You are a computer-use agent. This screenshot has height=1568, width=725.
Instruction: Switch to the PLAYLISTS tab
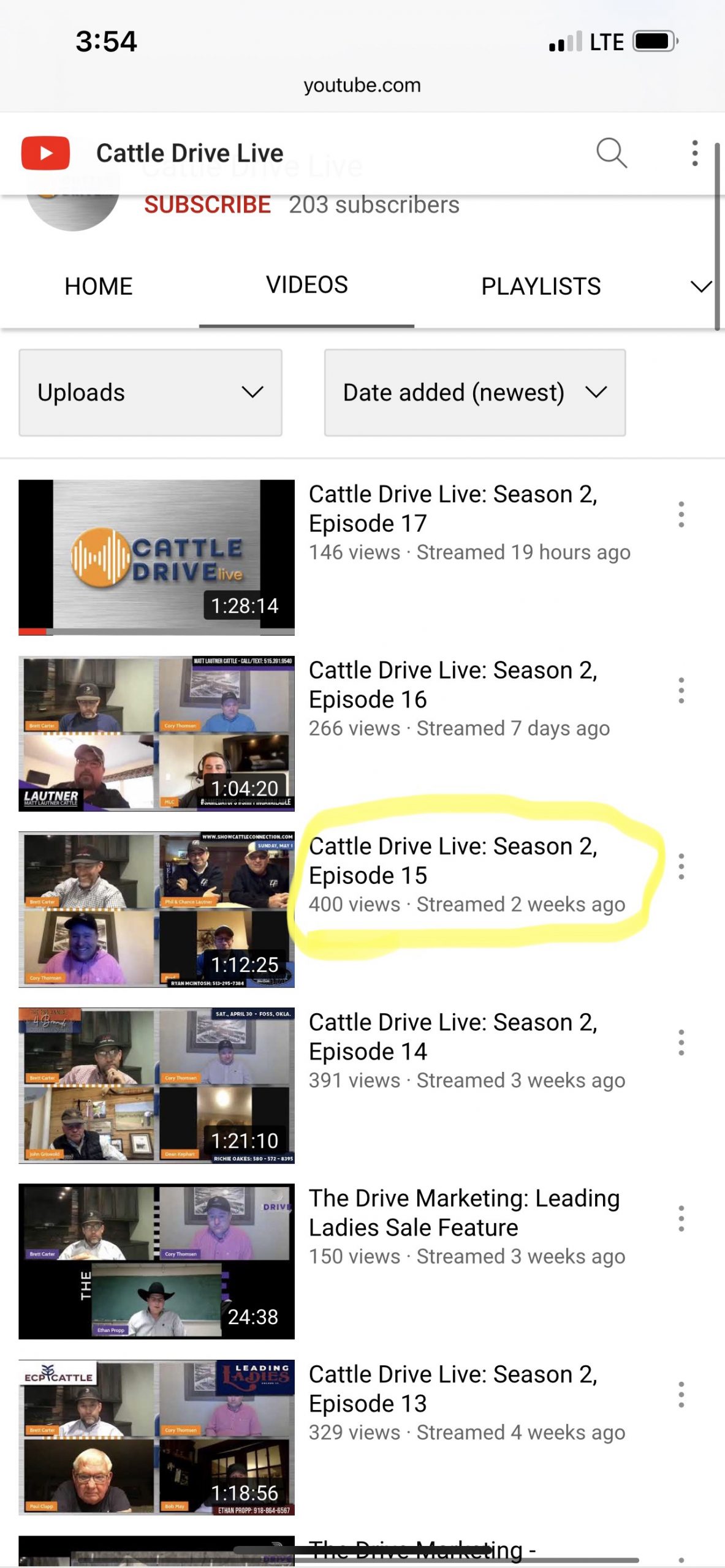[x=541, y=286]
